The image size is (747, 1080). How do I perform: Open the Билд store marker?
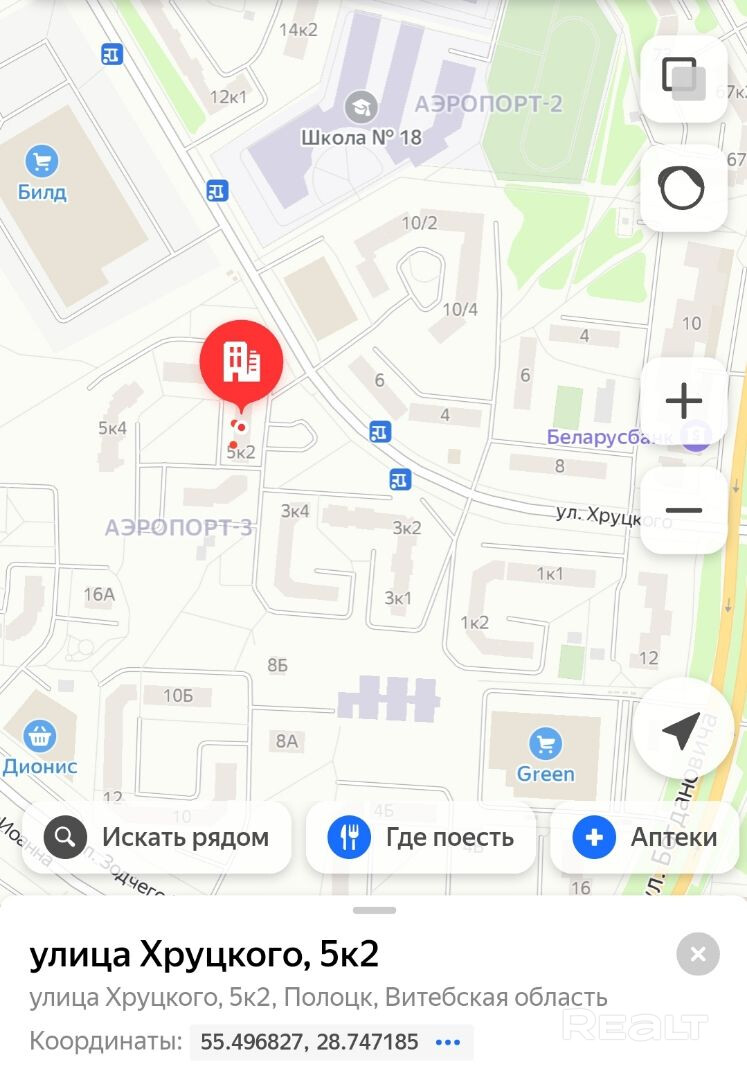coord(42,162)
